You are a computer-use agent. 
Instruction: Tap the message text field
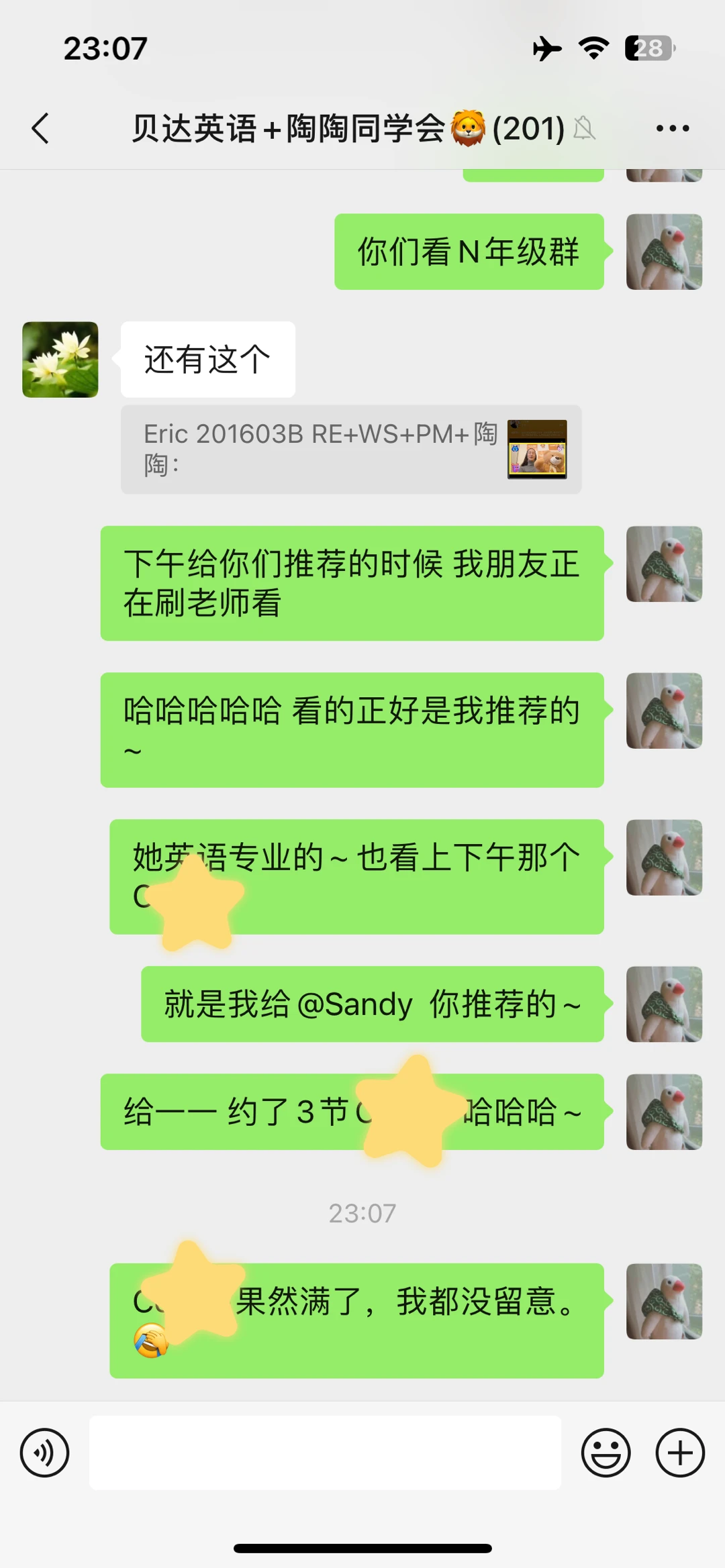[x=325, y=1453]
